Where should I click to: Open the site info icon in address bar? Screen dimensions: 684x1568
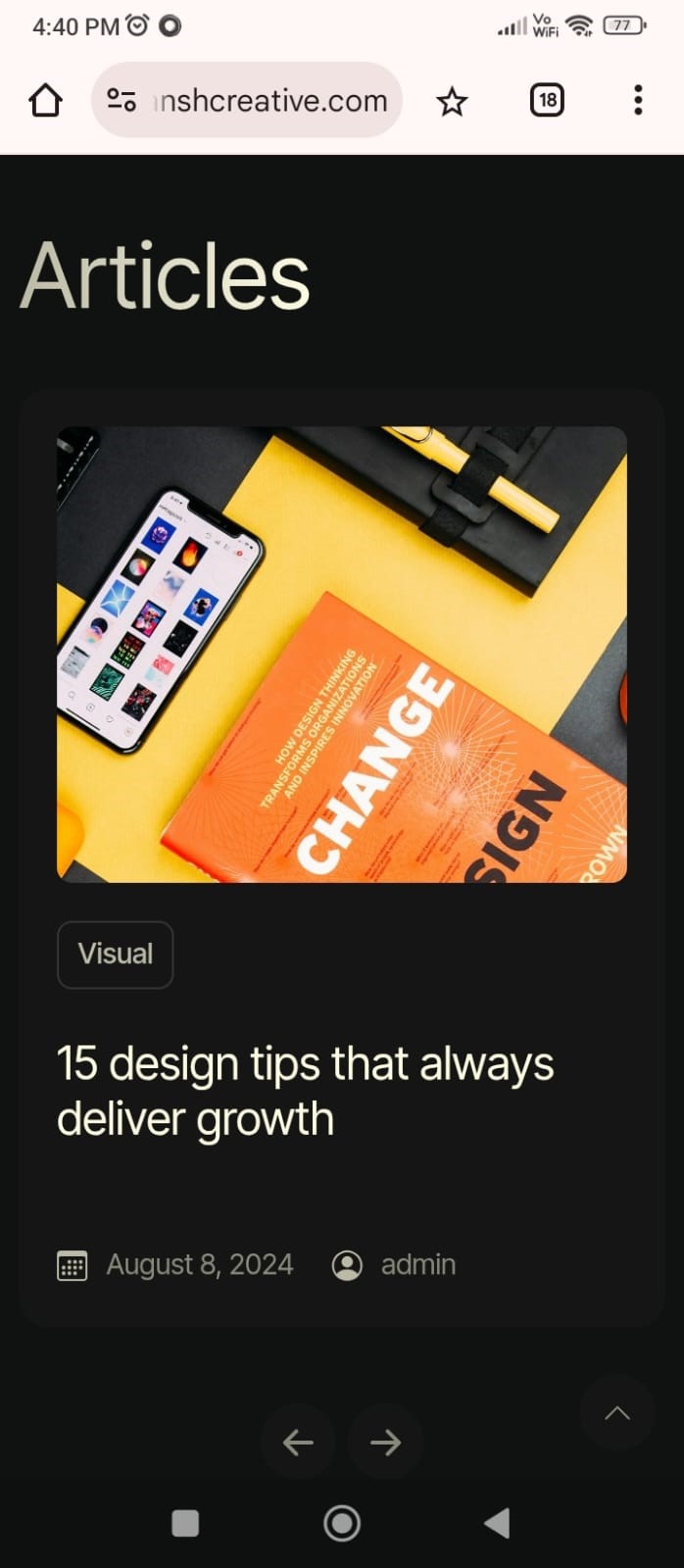122,100
